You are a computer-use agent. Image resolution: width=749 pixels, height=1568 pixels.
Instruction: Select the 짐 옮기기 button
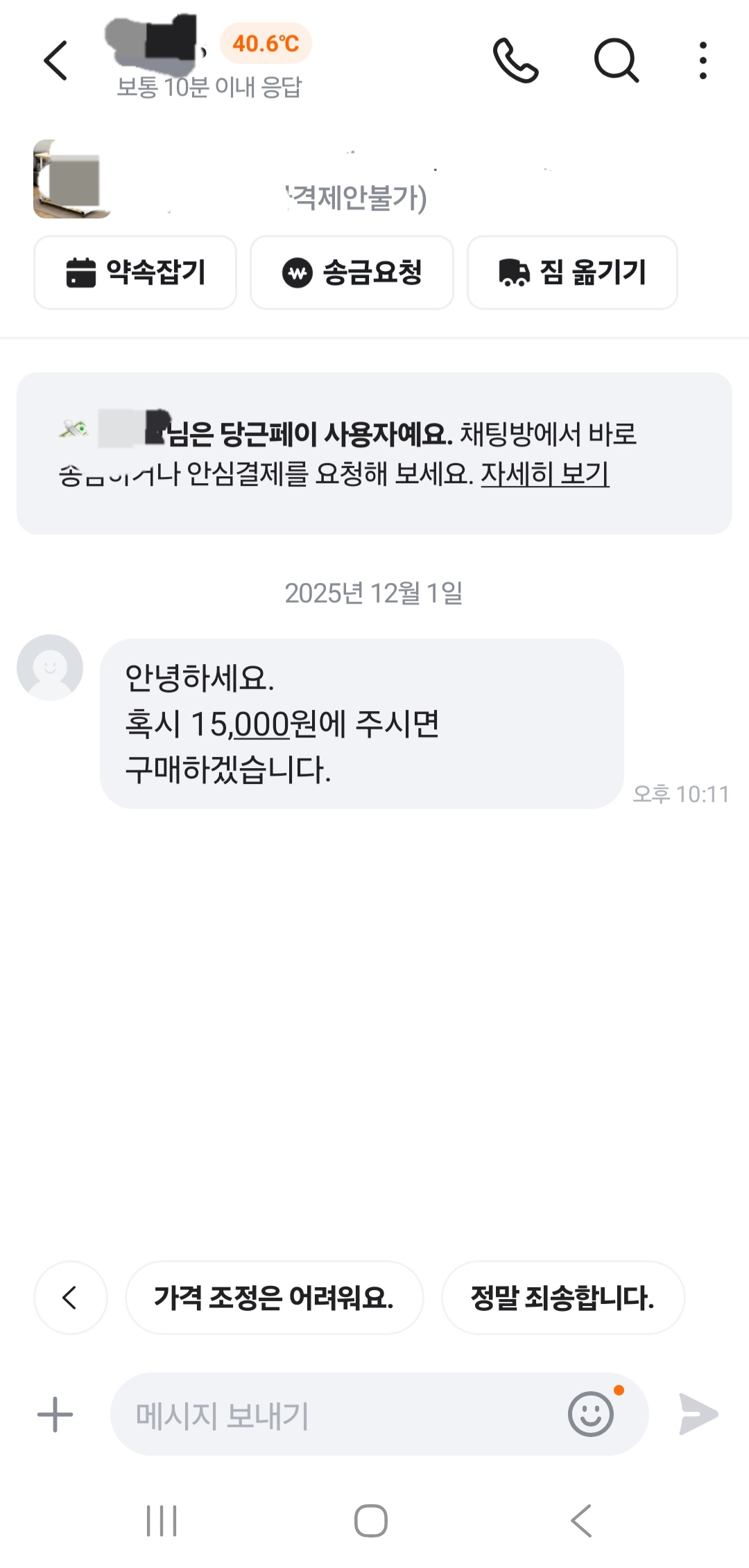(x=572, y=272)
